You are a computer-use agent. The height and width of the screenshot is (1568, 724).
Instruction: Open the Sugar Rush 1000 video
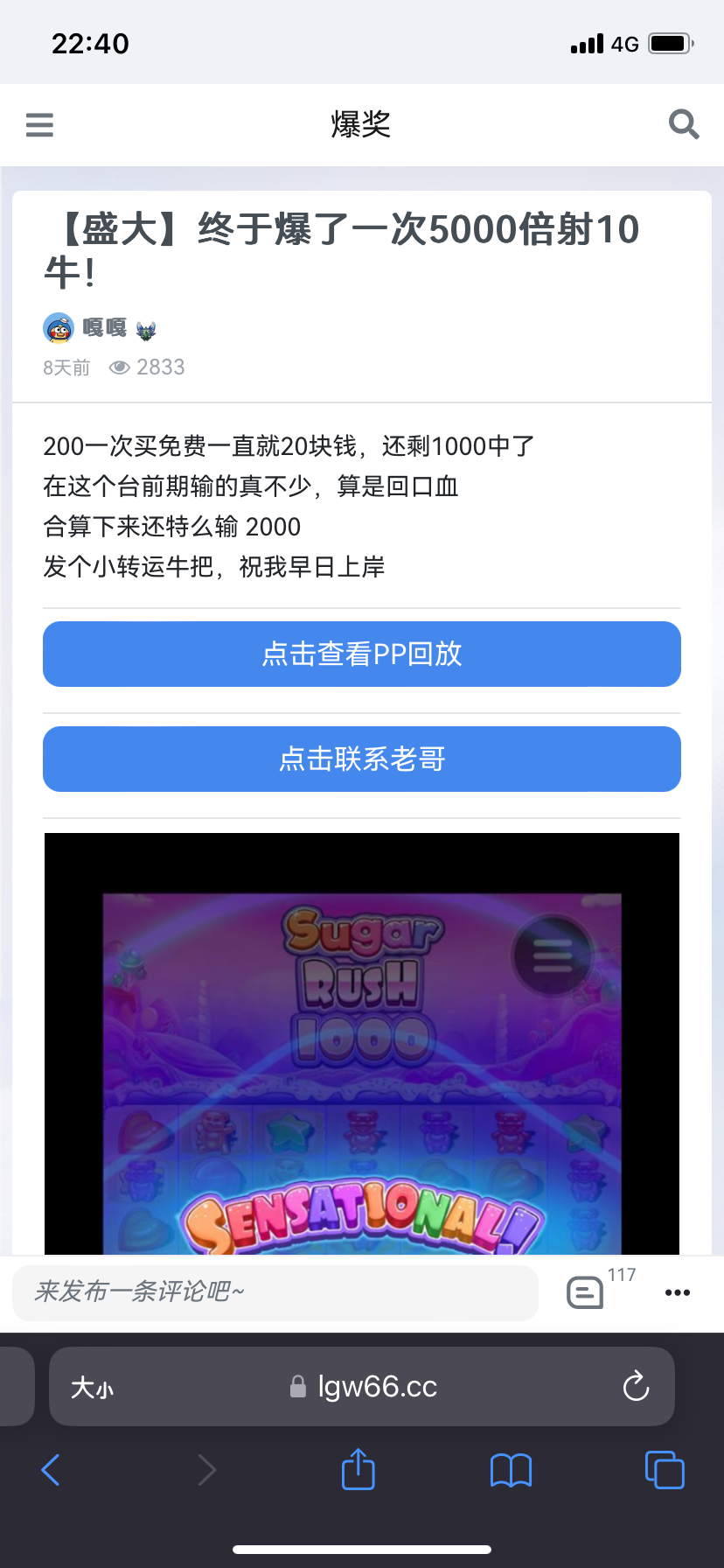[x=362, y=1041]
